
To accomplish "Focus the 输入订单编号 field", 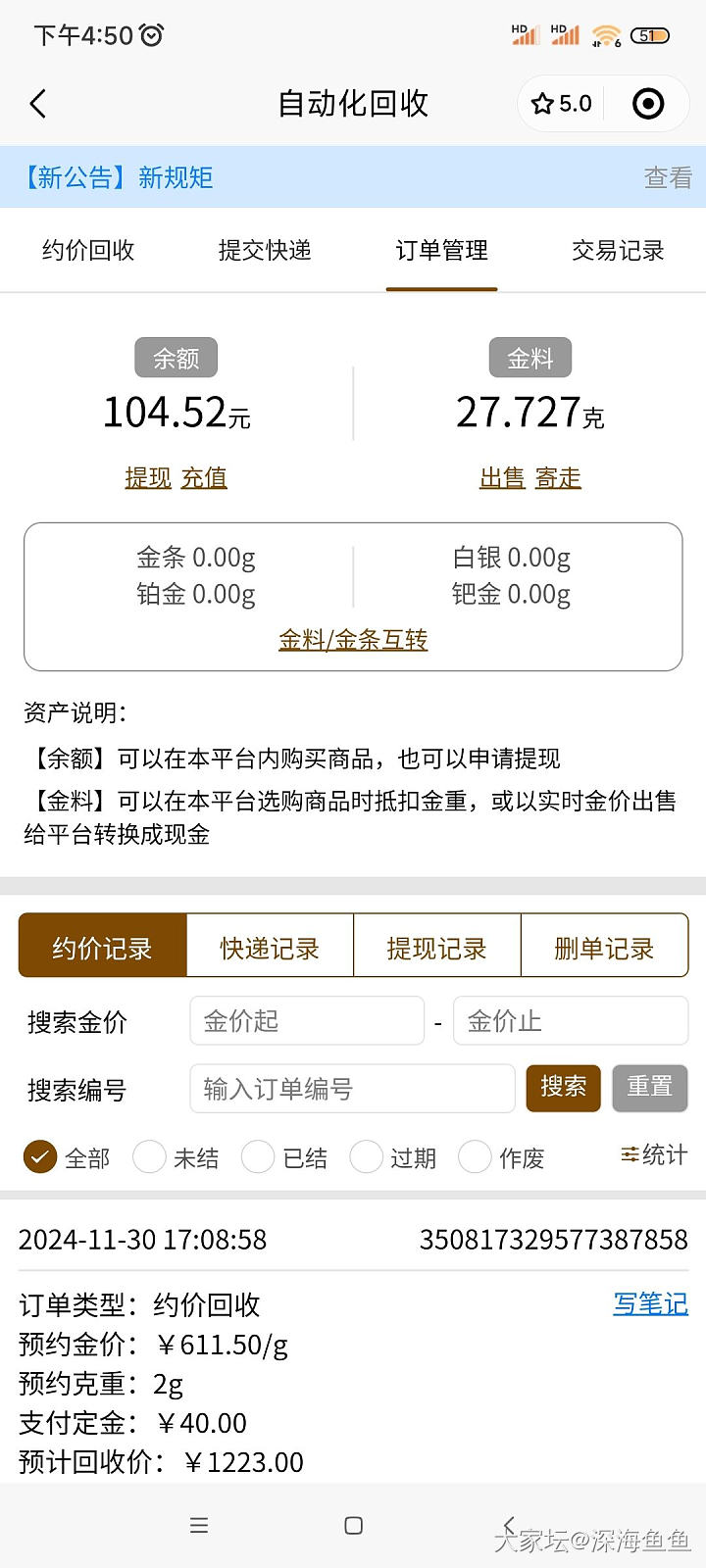I will click(x=352, y=1089).
